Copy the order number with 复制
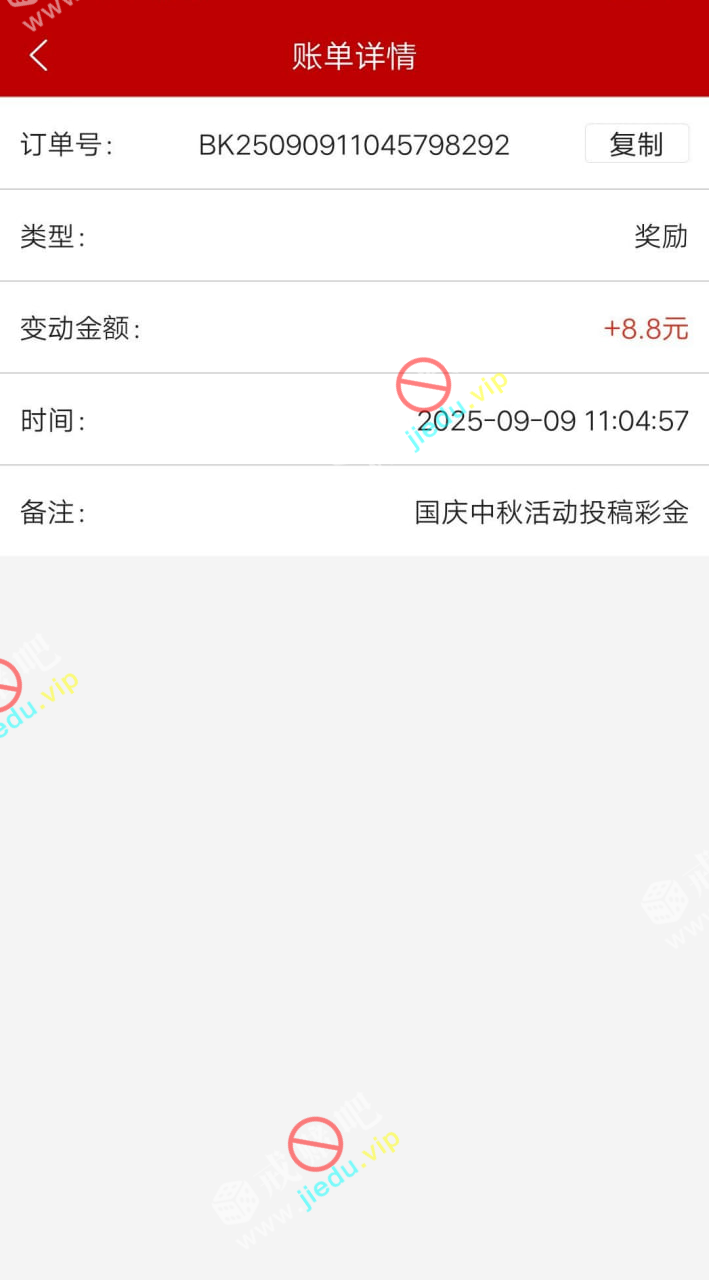The image size is (709, 1280). [x=636, y=144]
